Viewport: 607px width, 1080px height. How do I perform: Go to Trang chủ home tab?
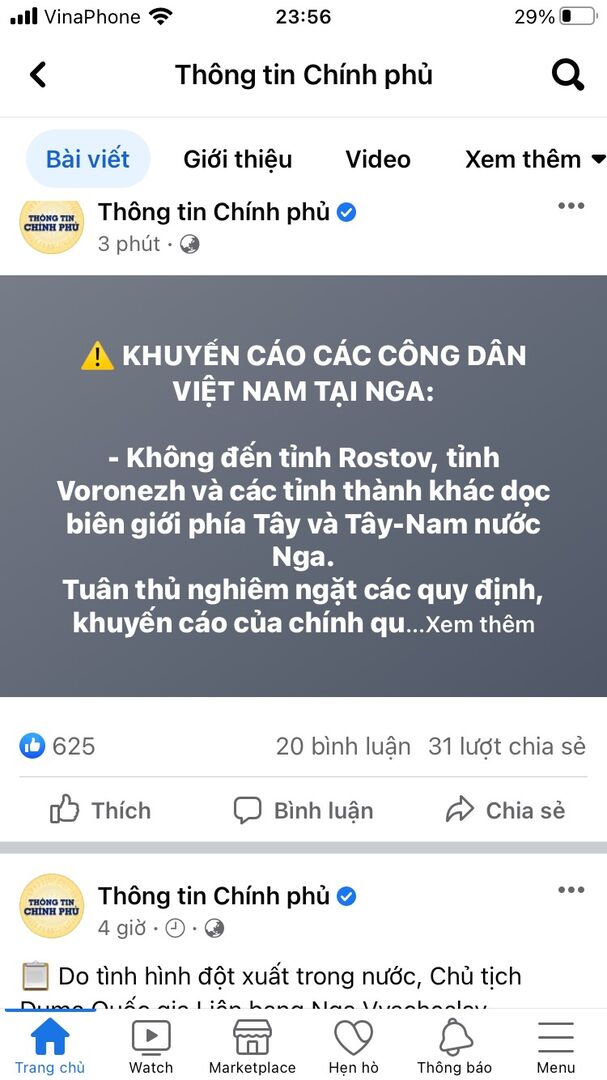tap(50, 1046)
